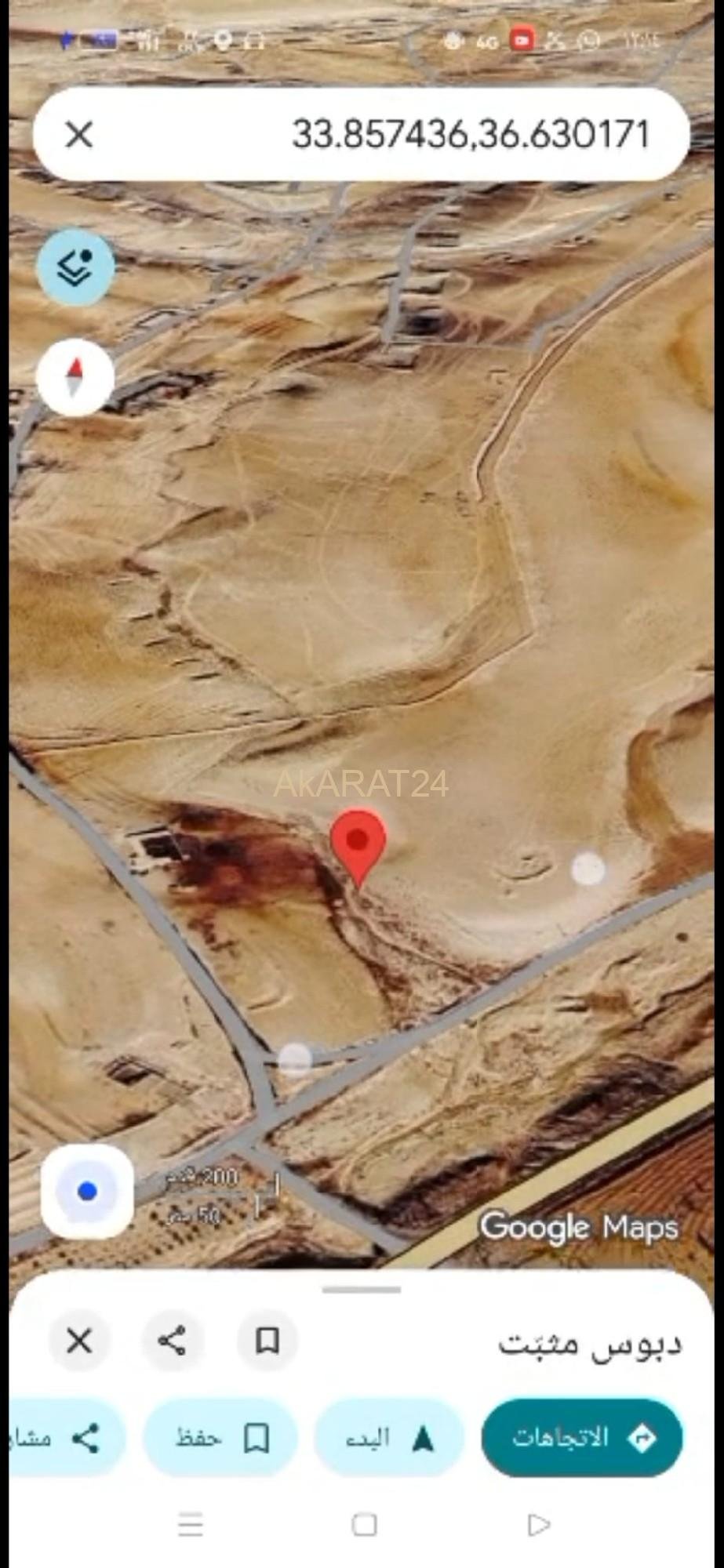Go to home via system button

point(364,1525)
